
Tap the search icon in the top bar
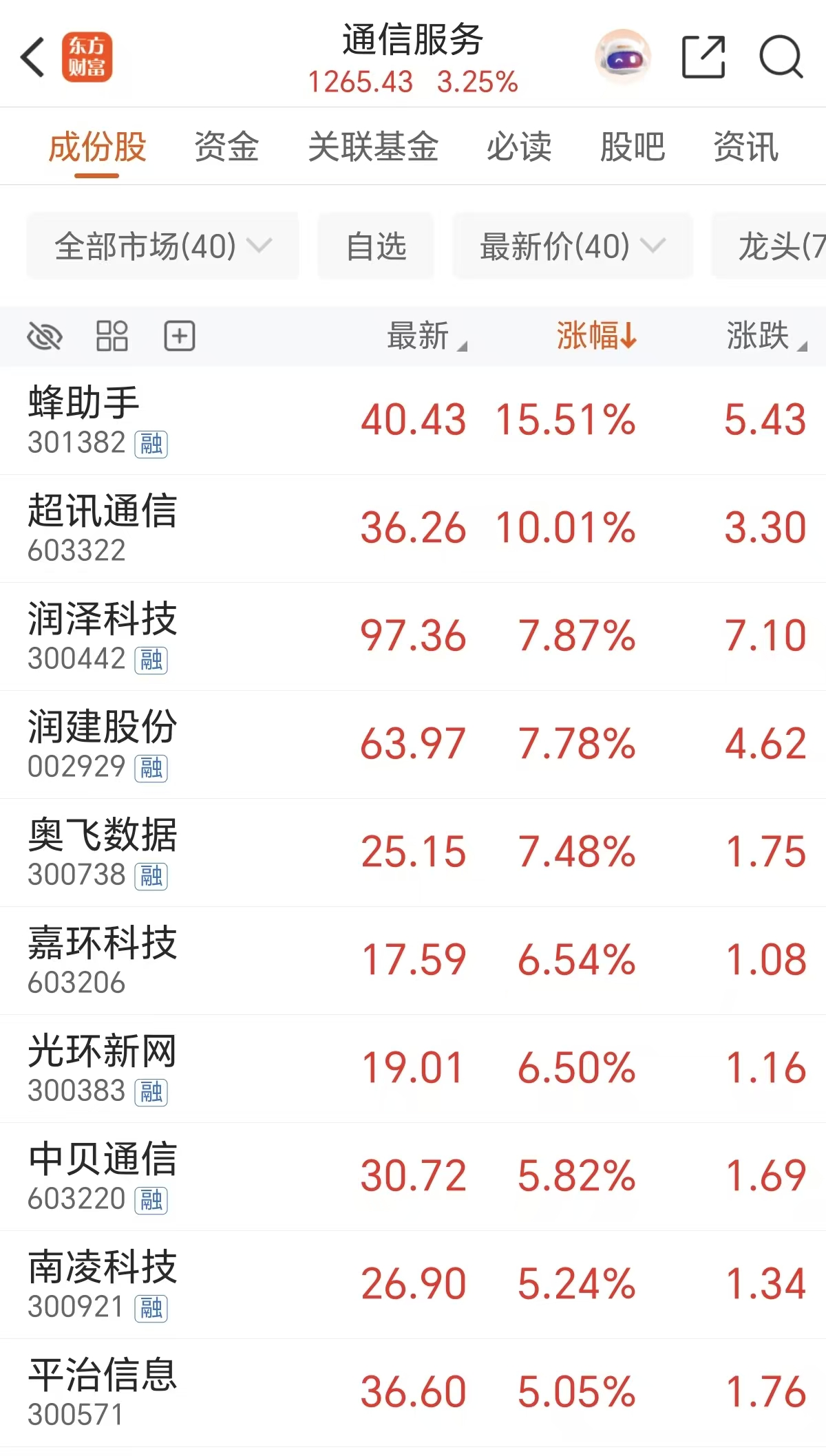(781, 56)
